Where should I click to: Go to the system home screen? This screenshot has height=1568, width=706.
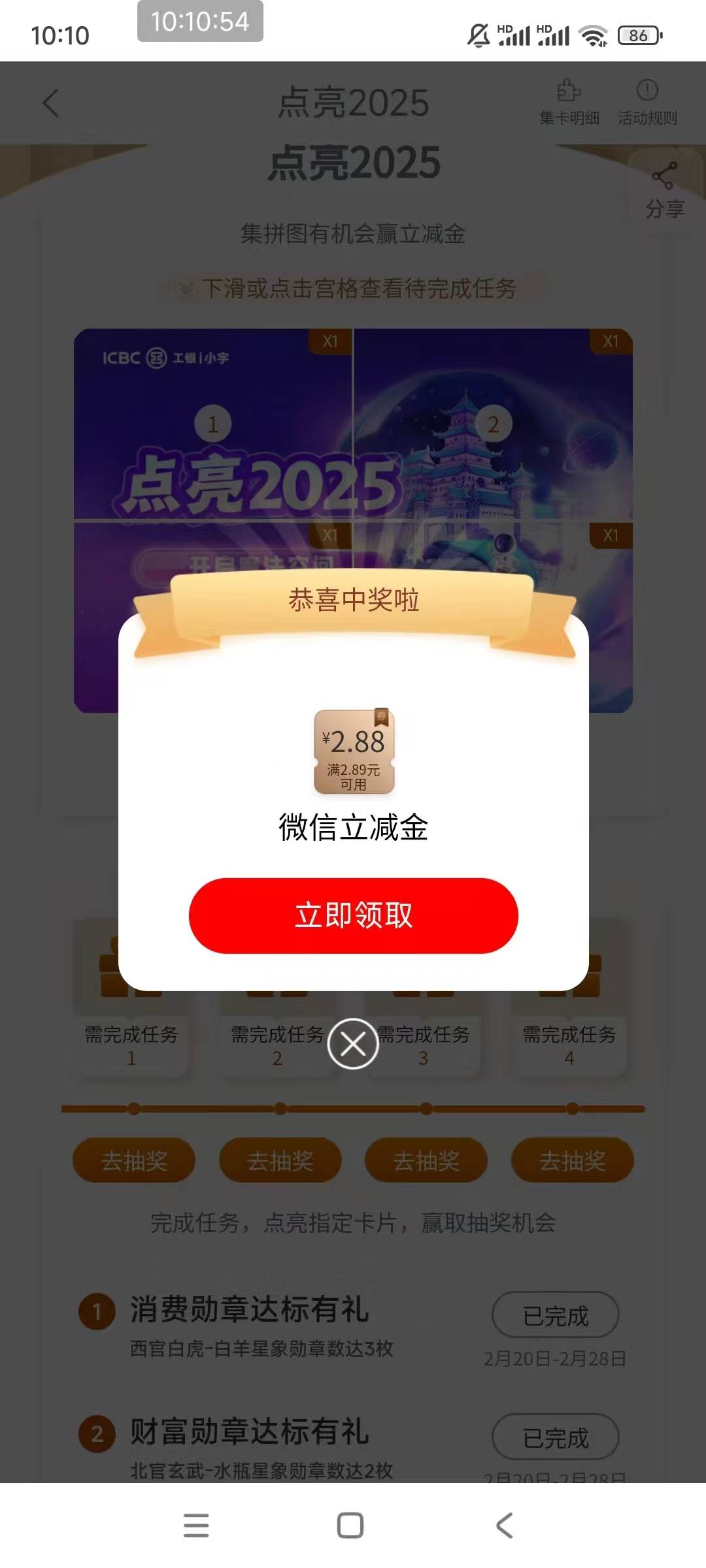coord(350,1526)
